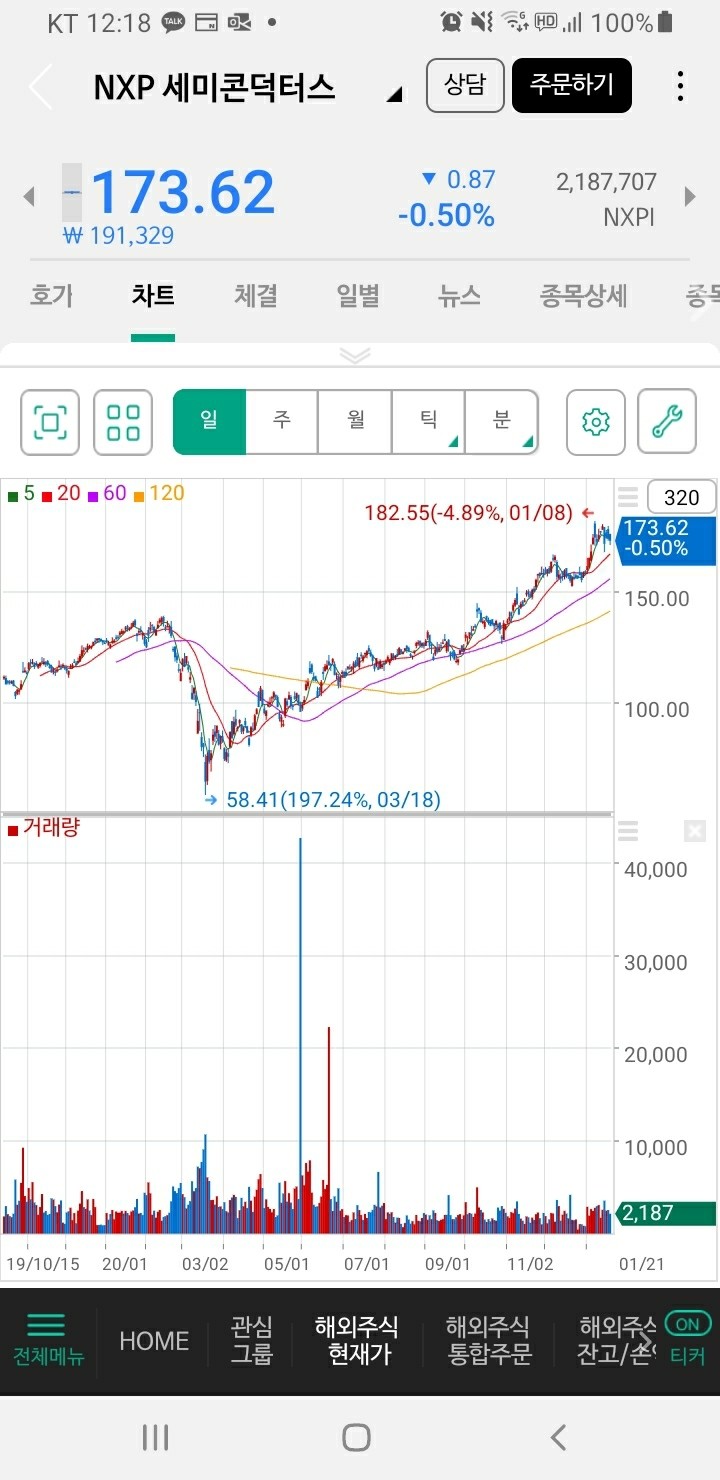Screen dimensions: 720x1480
Task: Open the multi-chart grid layout
Action: (x=123, y=422)
